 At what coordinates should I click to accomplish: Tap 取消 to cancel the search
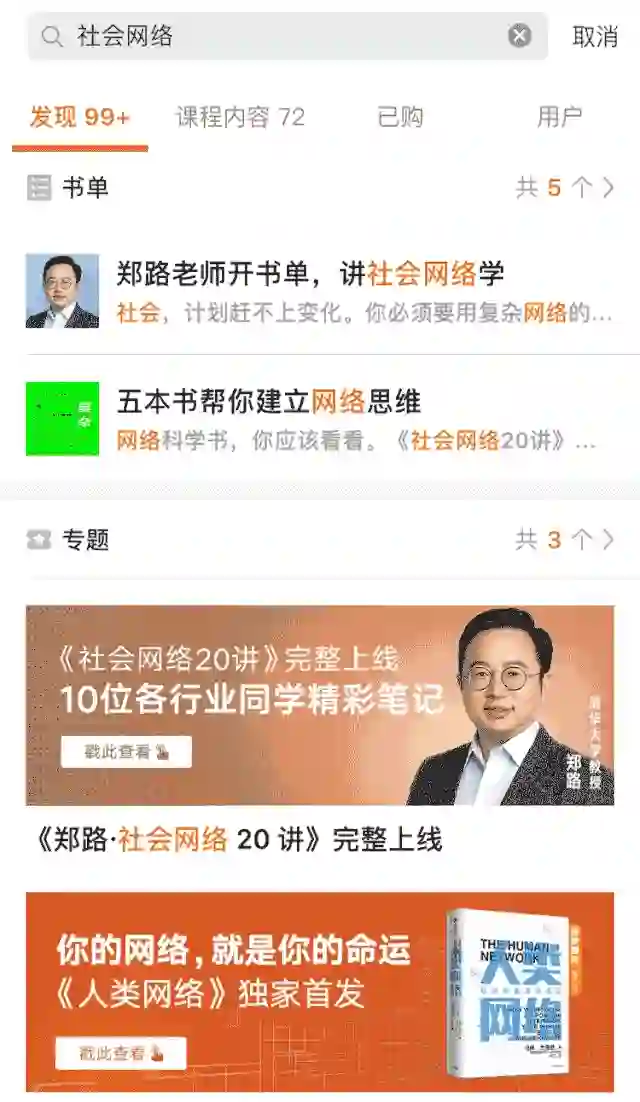pyautogui.click(x=595, y=37)
